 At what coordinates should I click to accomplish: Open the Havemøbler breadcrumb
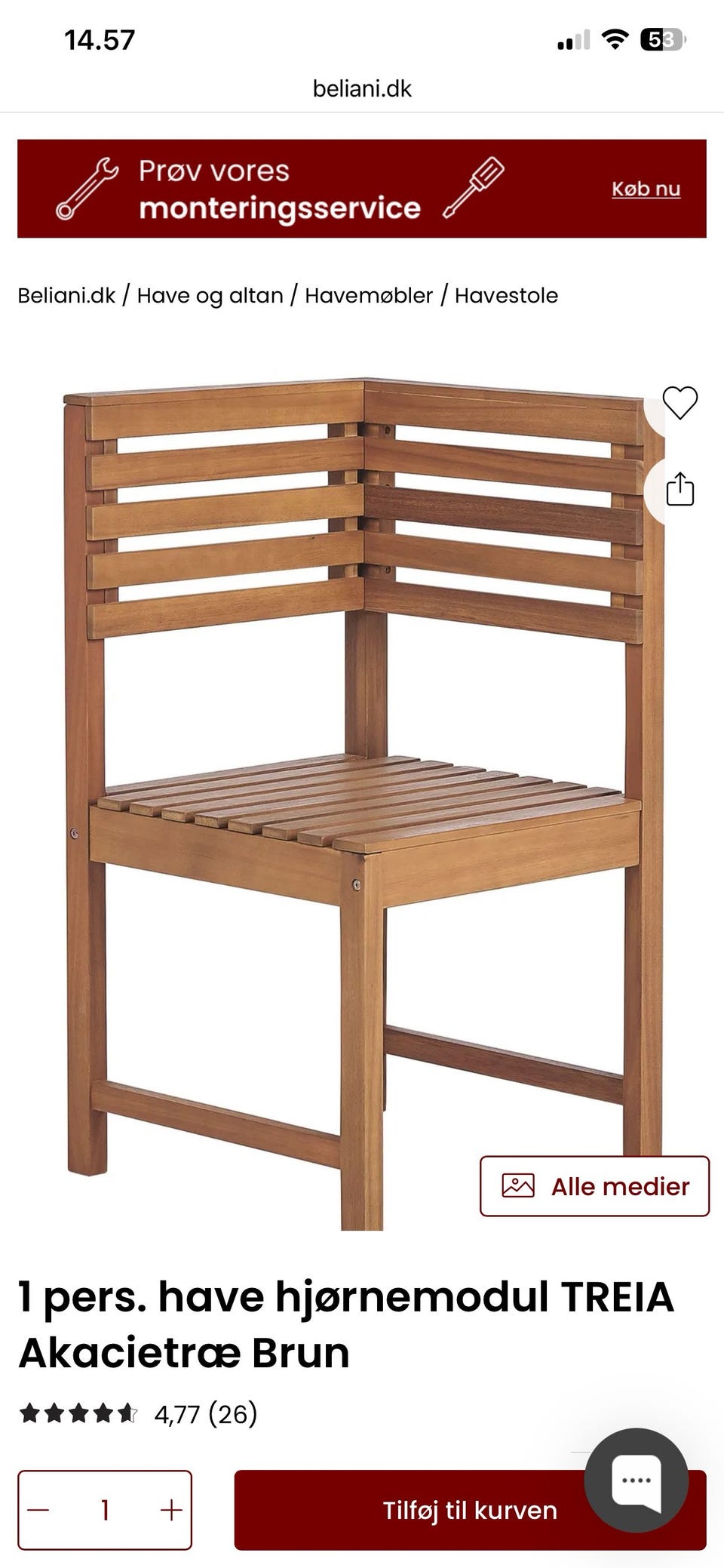coord(369,295)
